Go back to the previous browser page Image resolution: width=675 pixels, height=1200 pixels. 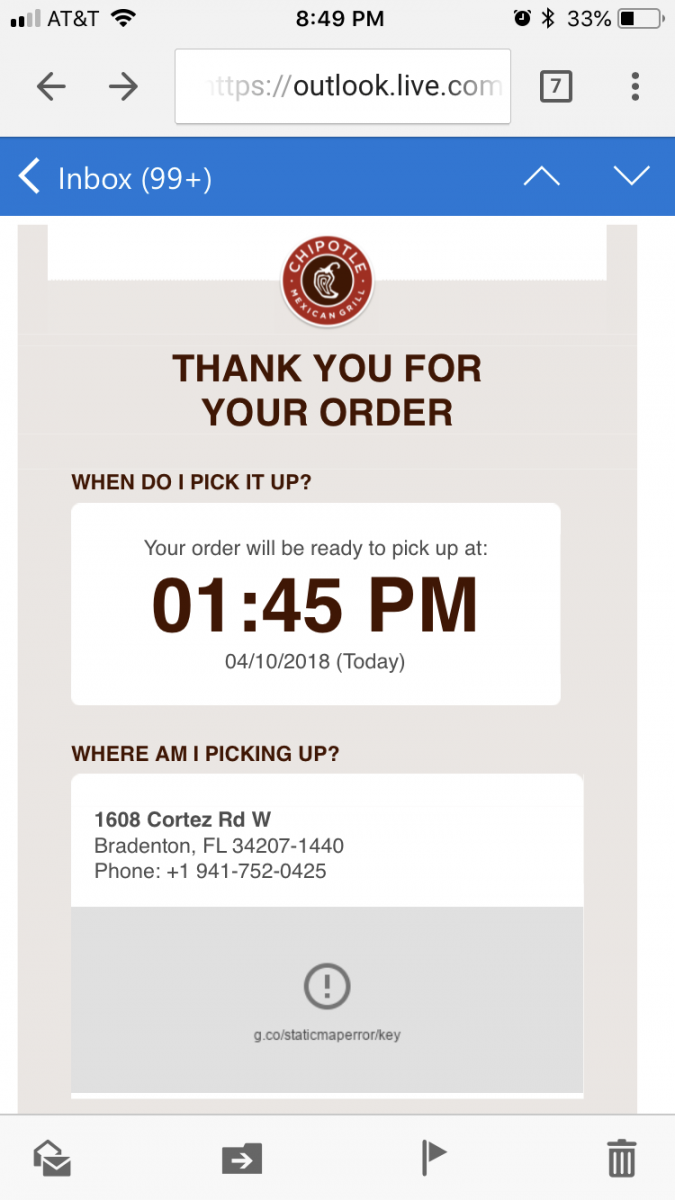[51, 87]
